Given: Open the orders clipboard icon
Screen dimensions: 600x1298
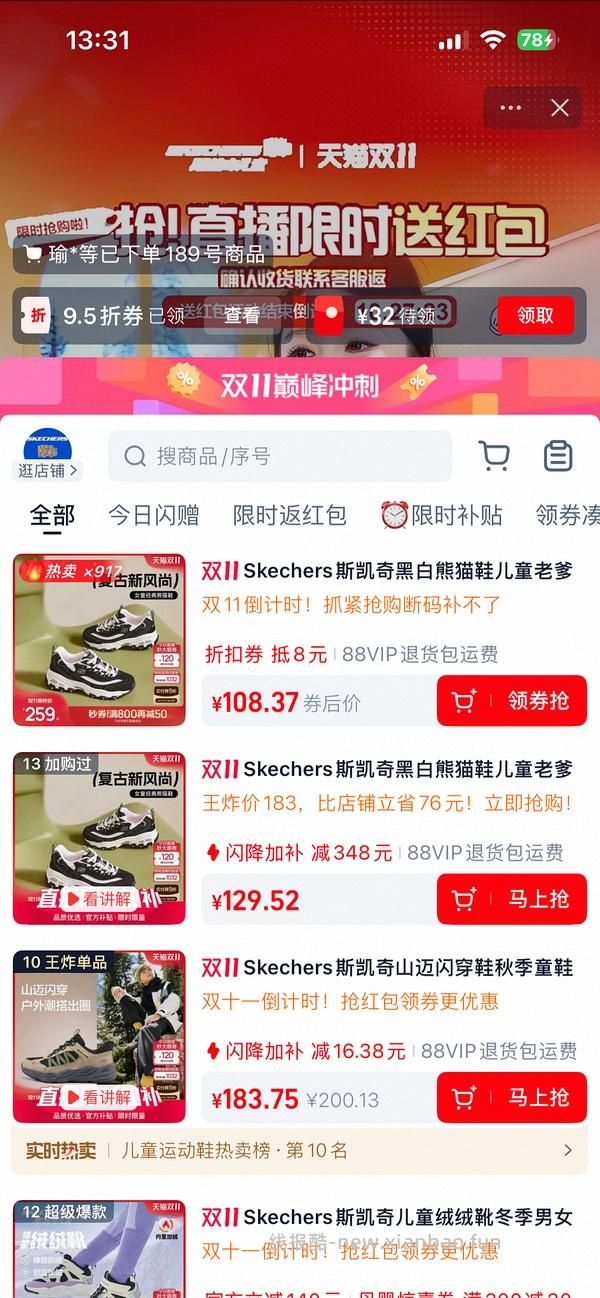Looking at the screenshot, I should [558, 456].
